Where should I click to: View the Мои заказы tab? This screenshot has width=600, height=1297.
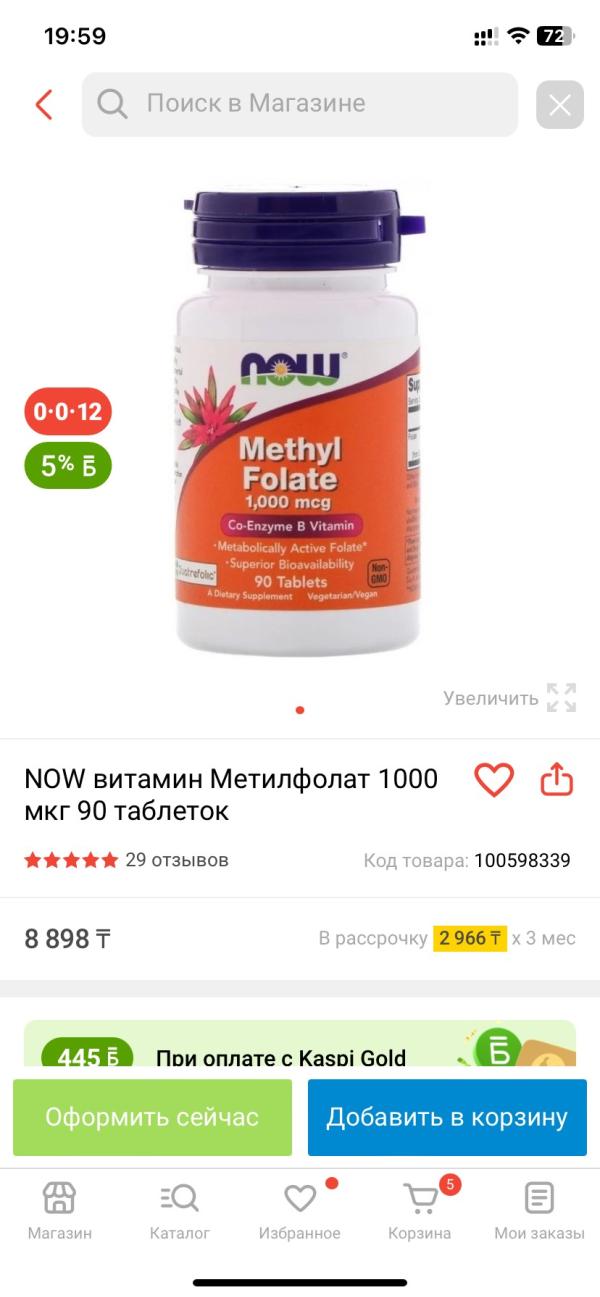539,1211
